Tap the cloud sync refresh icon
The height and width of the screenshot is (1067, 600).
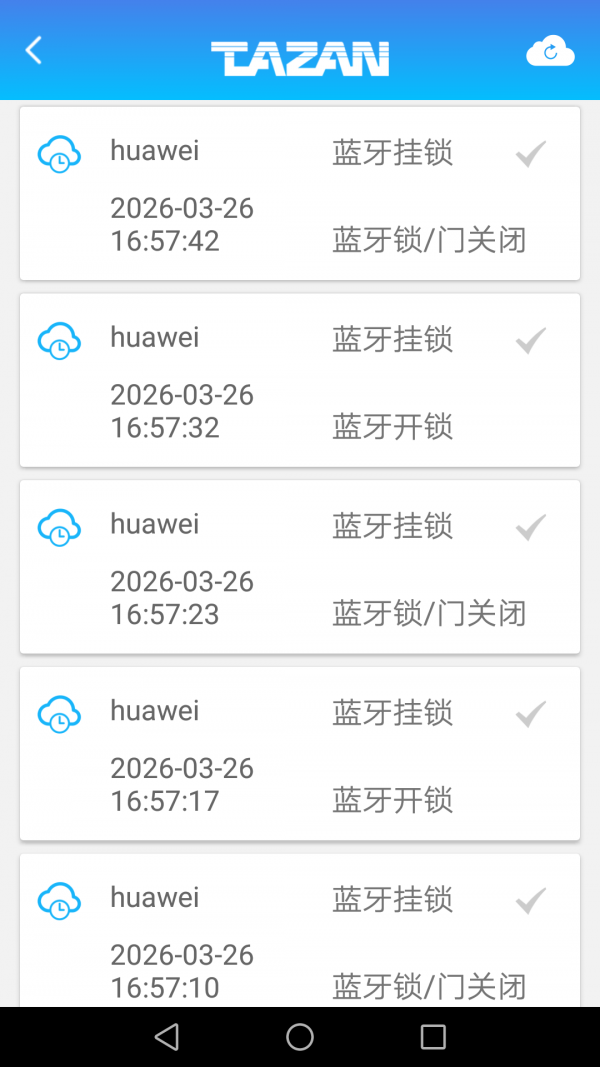click(550, 51)
